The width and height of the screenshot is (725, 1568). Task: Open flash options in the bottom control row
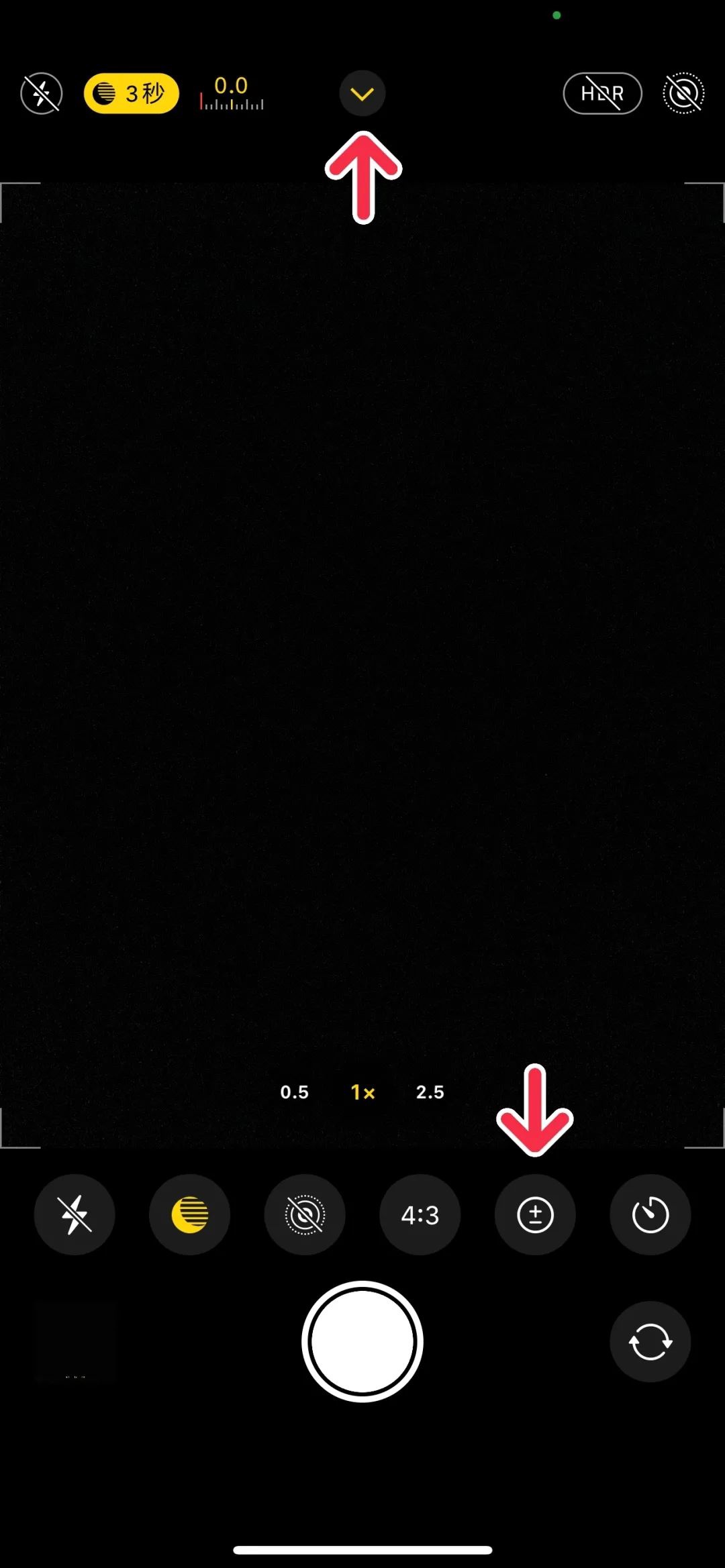coord(75,1214)
